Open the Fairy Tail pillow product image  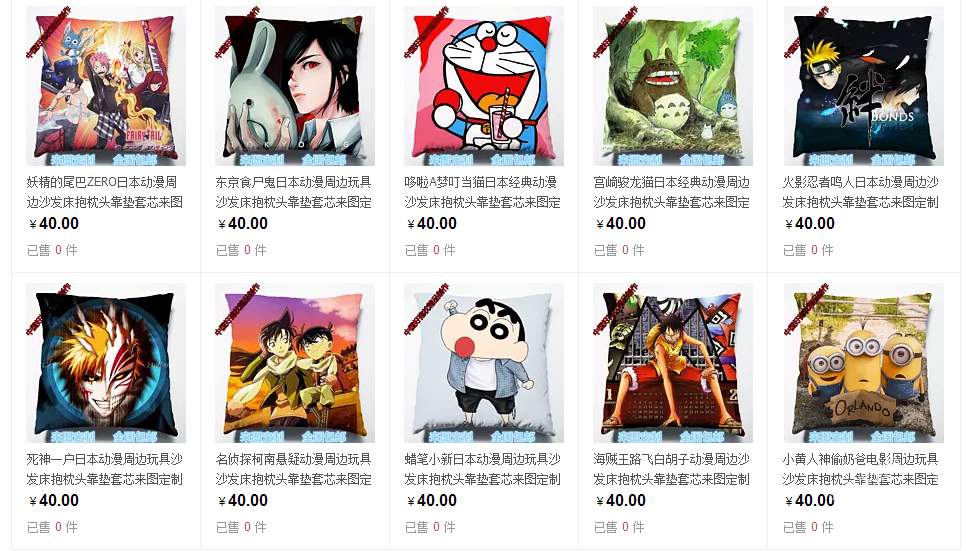(105, 85)
